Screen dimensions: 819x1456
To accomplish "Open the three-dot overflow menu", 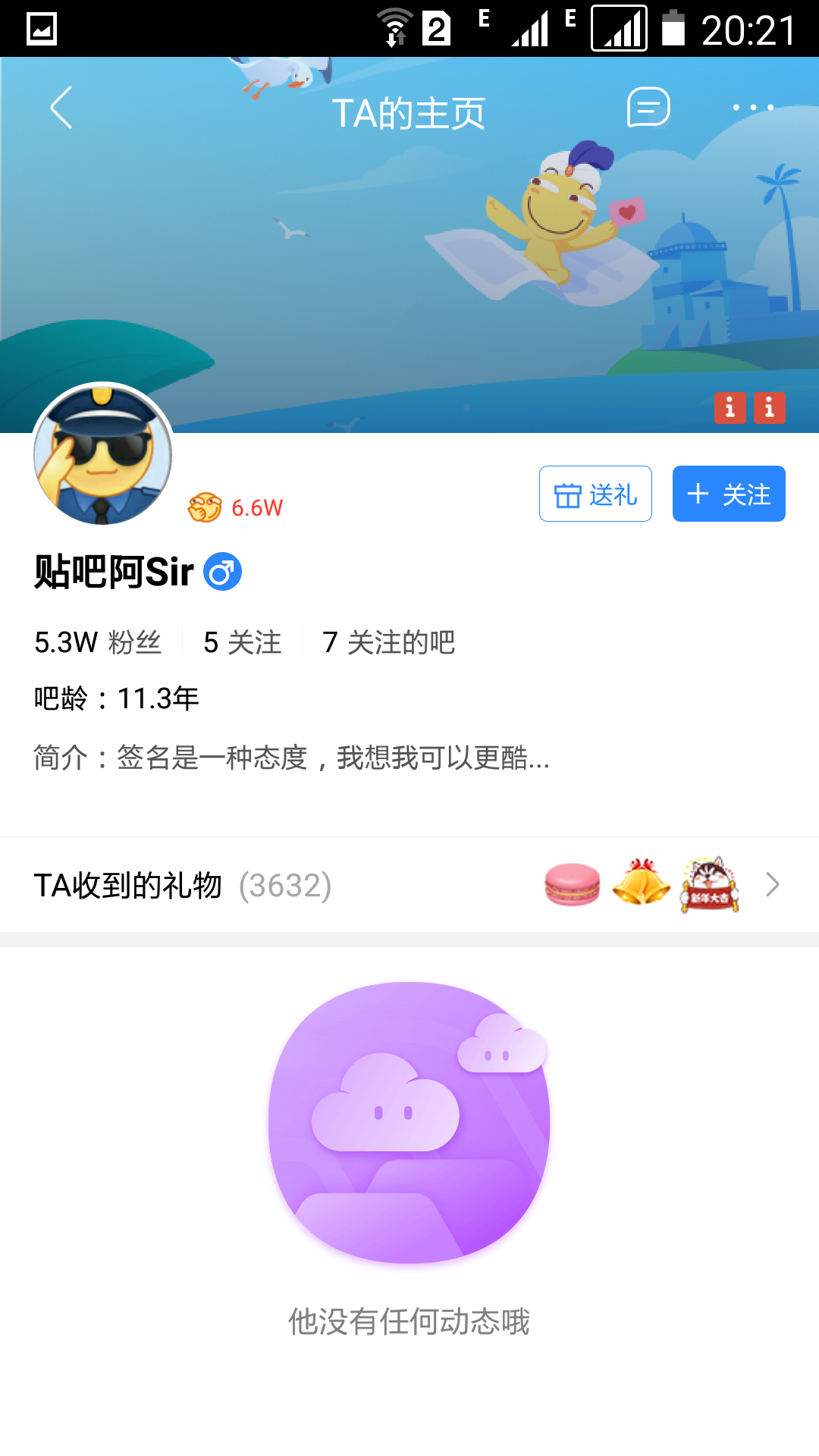I will coord(752,108).
